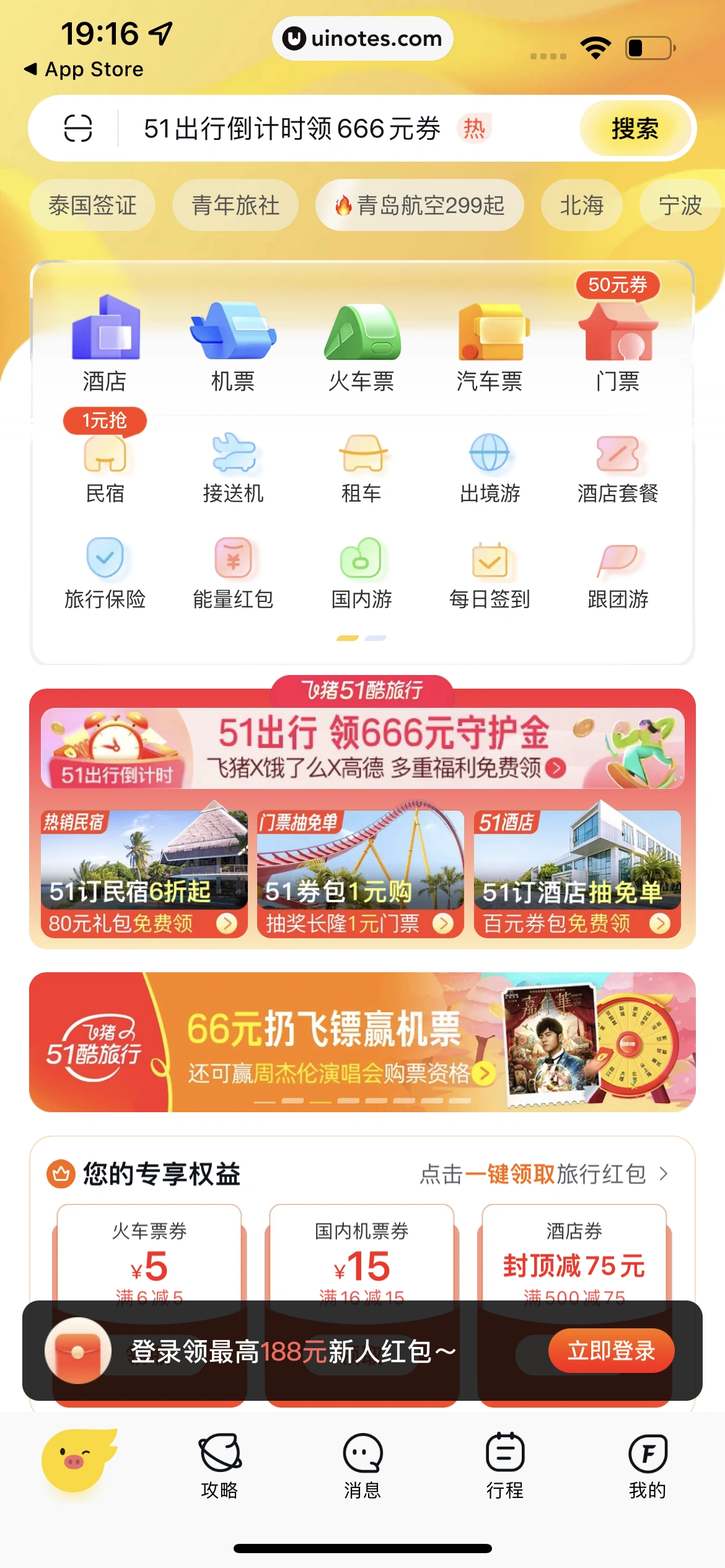Image resolution: width=725 pixels, height=1568 pixels.
Task: Return to App Store via back link
Action: [84, 69]
